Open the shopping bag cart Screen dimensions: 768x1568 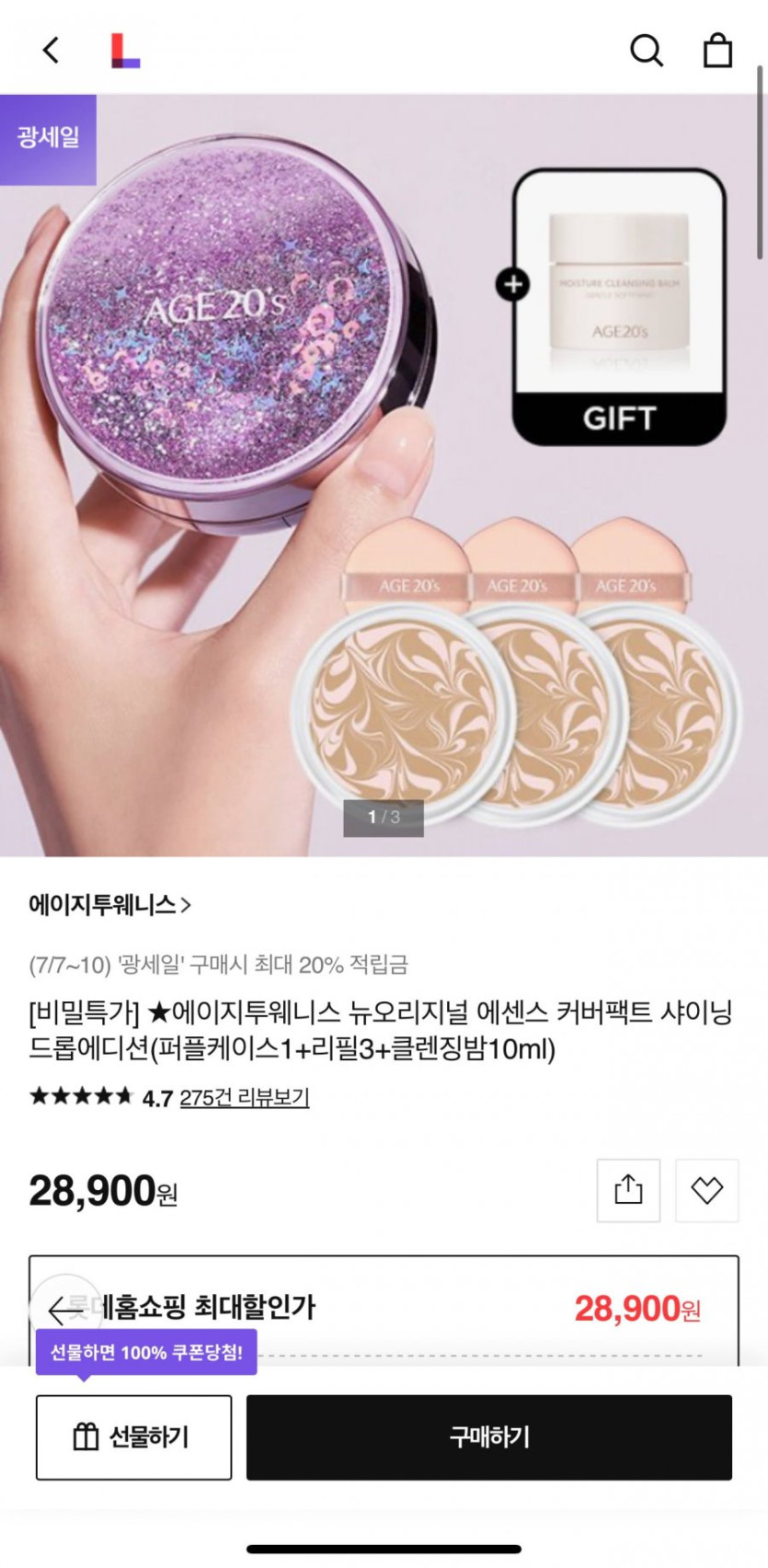point(718,51)
